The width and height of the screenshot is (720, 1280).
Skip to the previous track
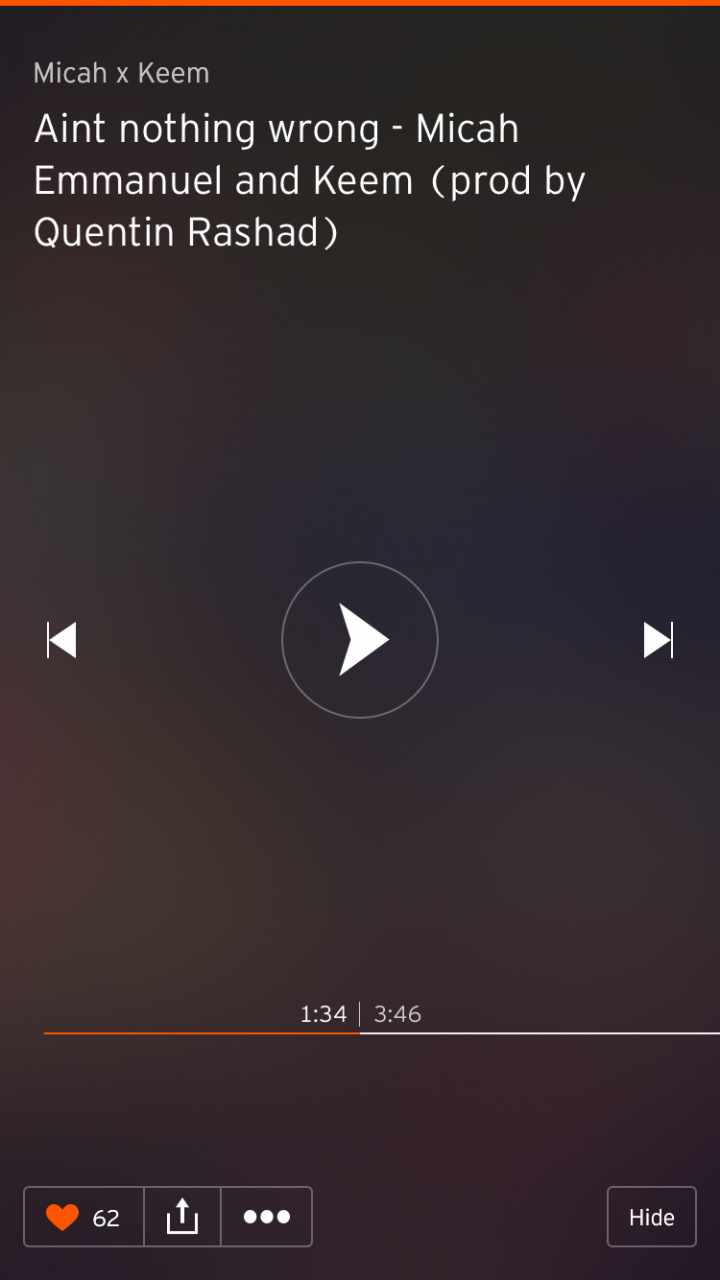click(x=62, y=640)
